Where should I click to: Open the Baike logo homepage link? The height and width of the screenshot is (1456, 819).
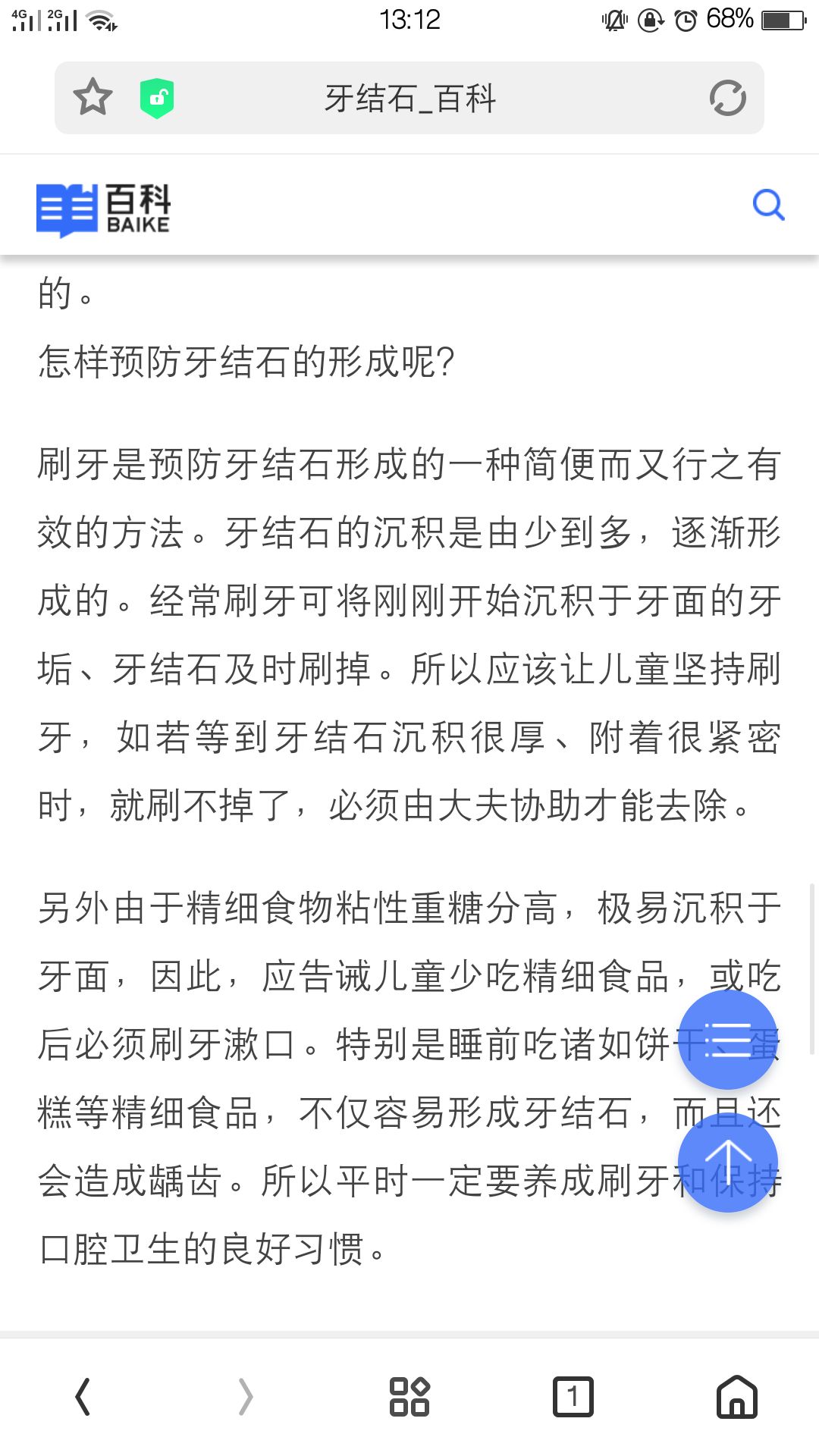tap(104, 209)
